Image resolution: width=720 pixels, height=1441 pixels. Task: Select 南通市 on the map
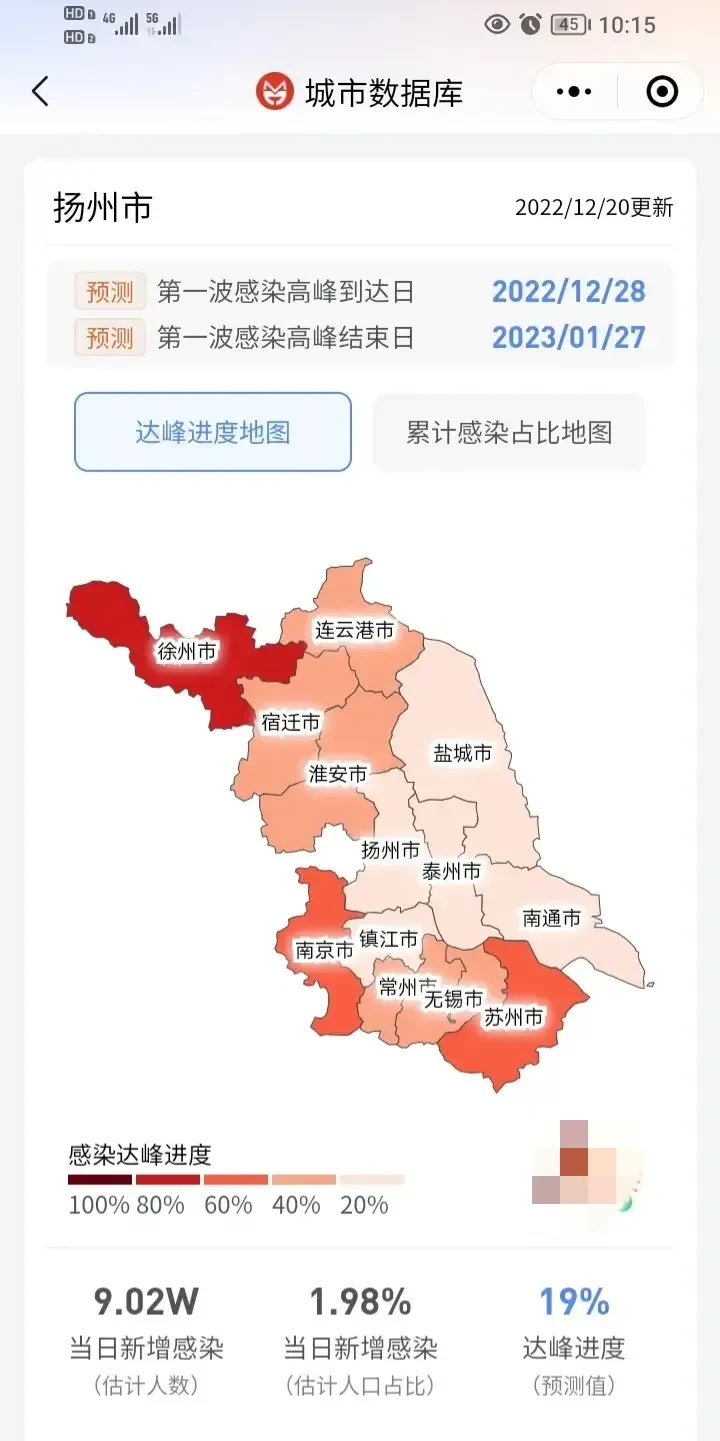point(551,918)
